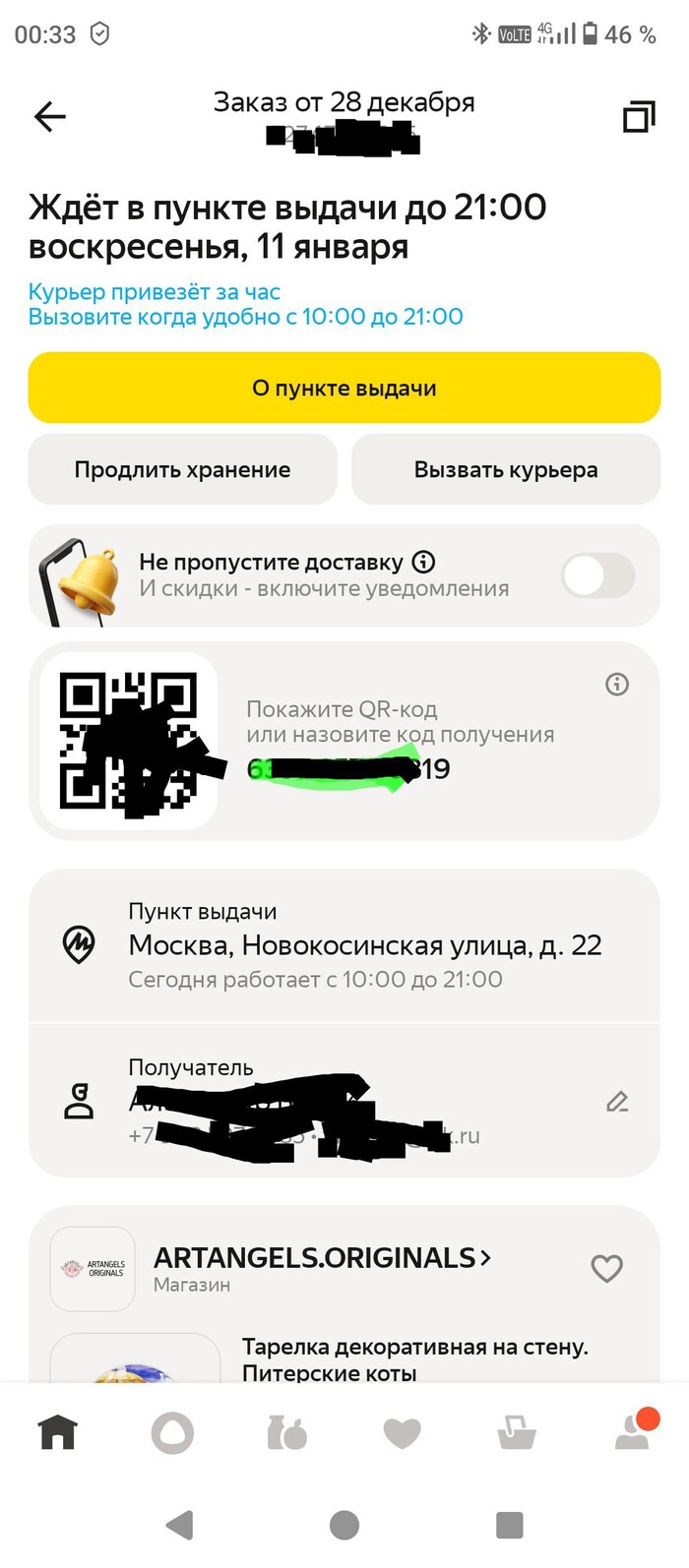This screenshot has width=689, height=1568.
Task: Open the Alice assistant tab
Action: click(172, 1433)
